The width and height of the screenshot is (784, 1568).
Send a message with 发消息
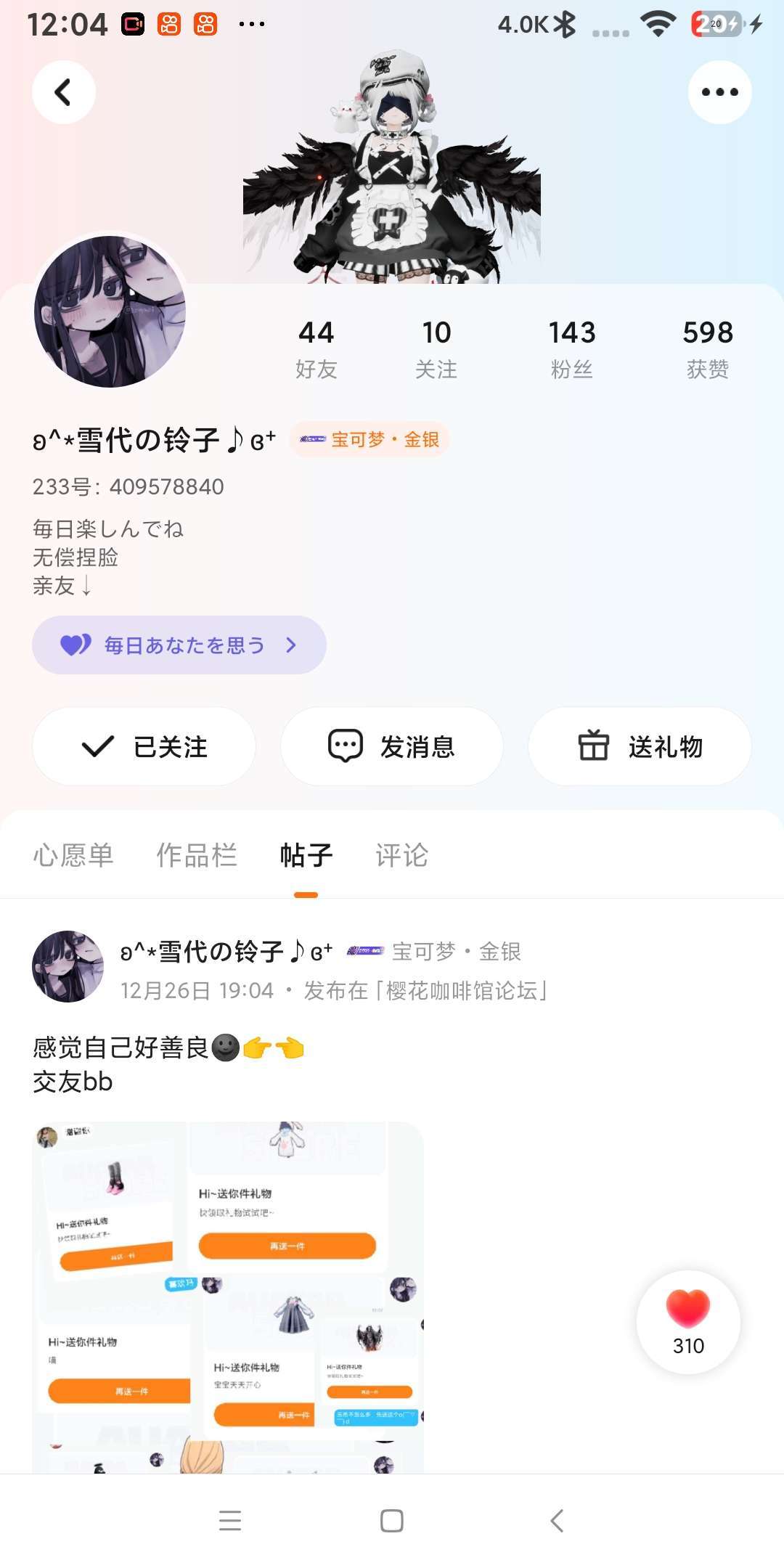(391, 746)
